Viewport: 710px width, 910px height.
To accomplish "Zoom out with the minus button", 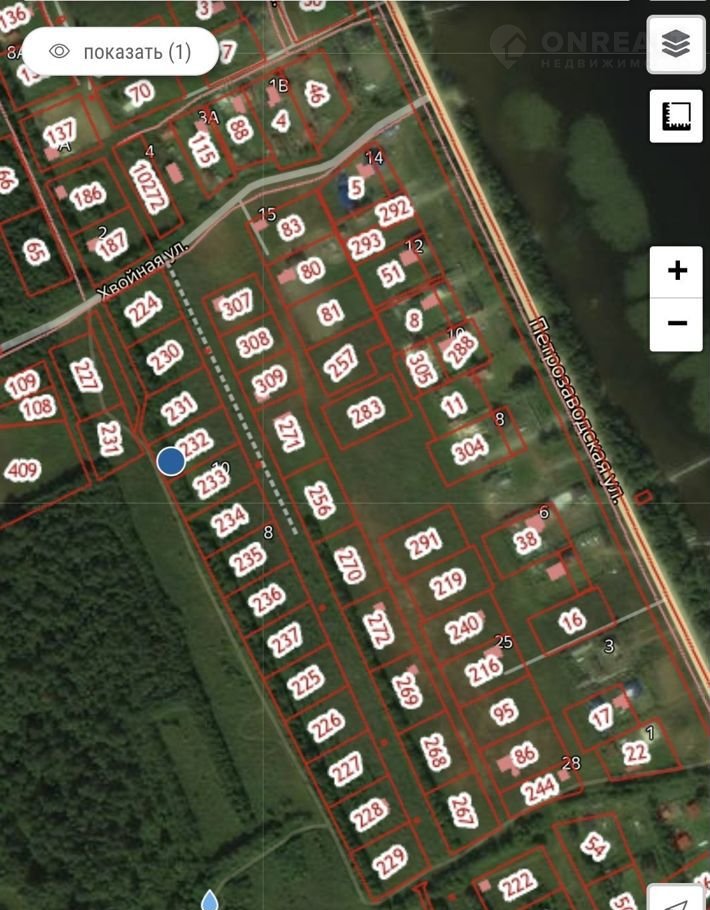I will click(677, 324).
